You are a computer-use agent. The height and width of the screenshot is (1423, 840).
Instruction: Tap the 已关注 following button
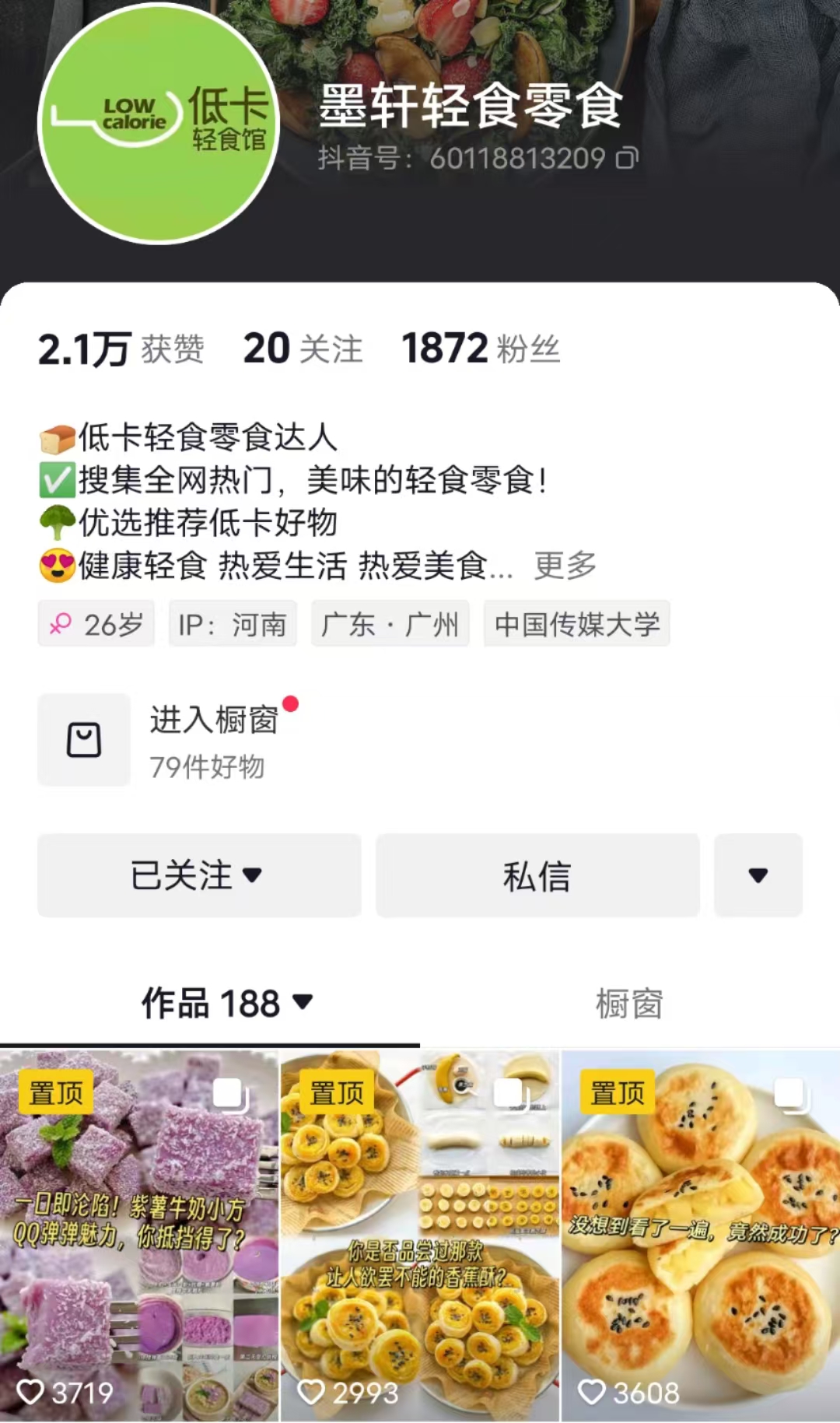199,875
